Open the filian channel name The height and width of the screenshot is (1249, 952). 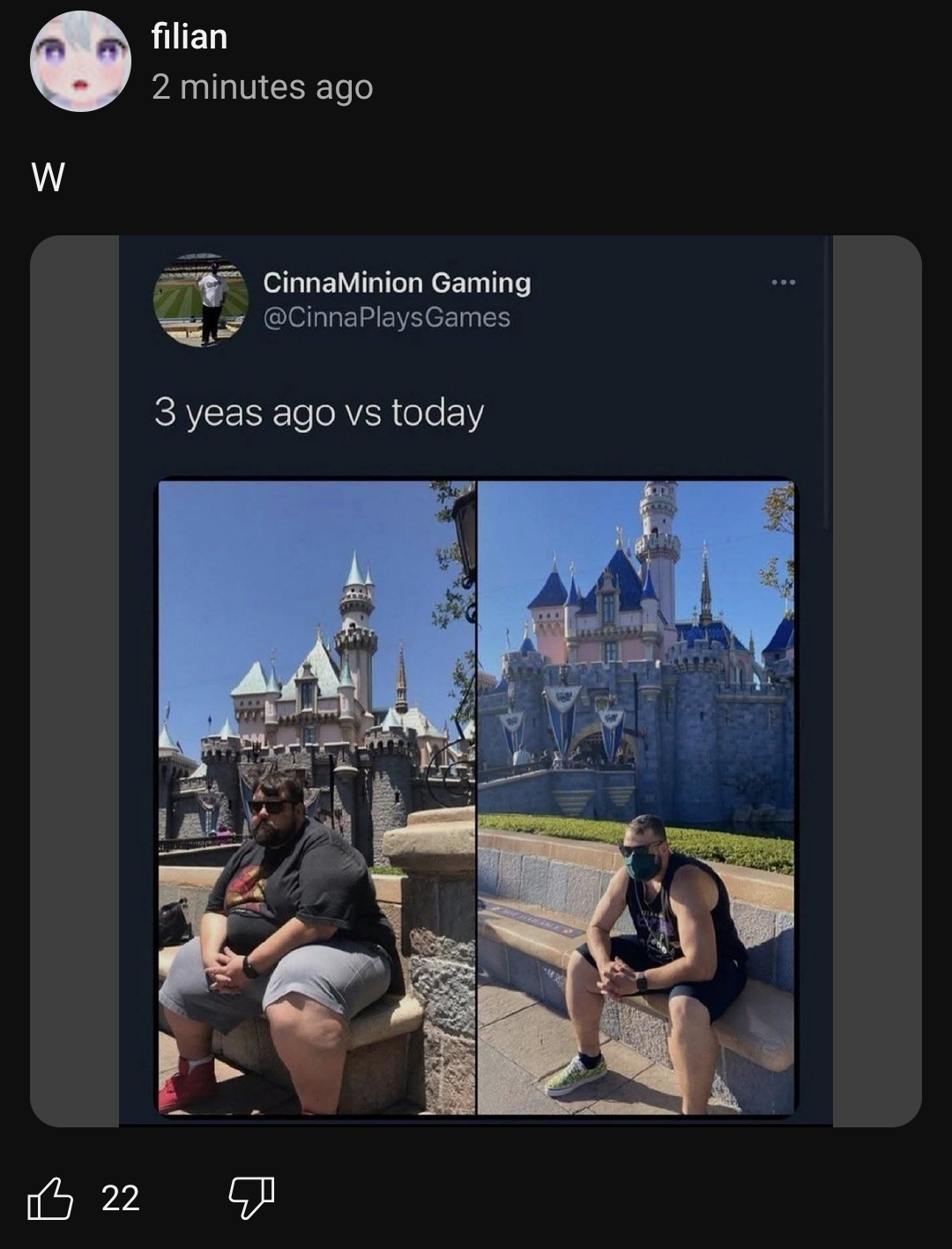click(190, 37)
